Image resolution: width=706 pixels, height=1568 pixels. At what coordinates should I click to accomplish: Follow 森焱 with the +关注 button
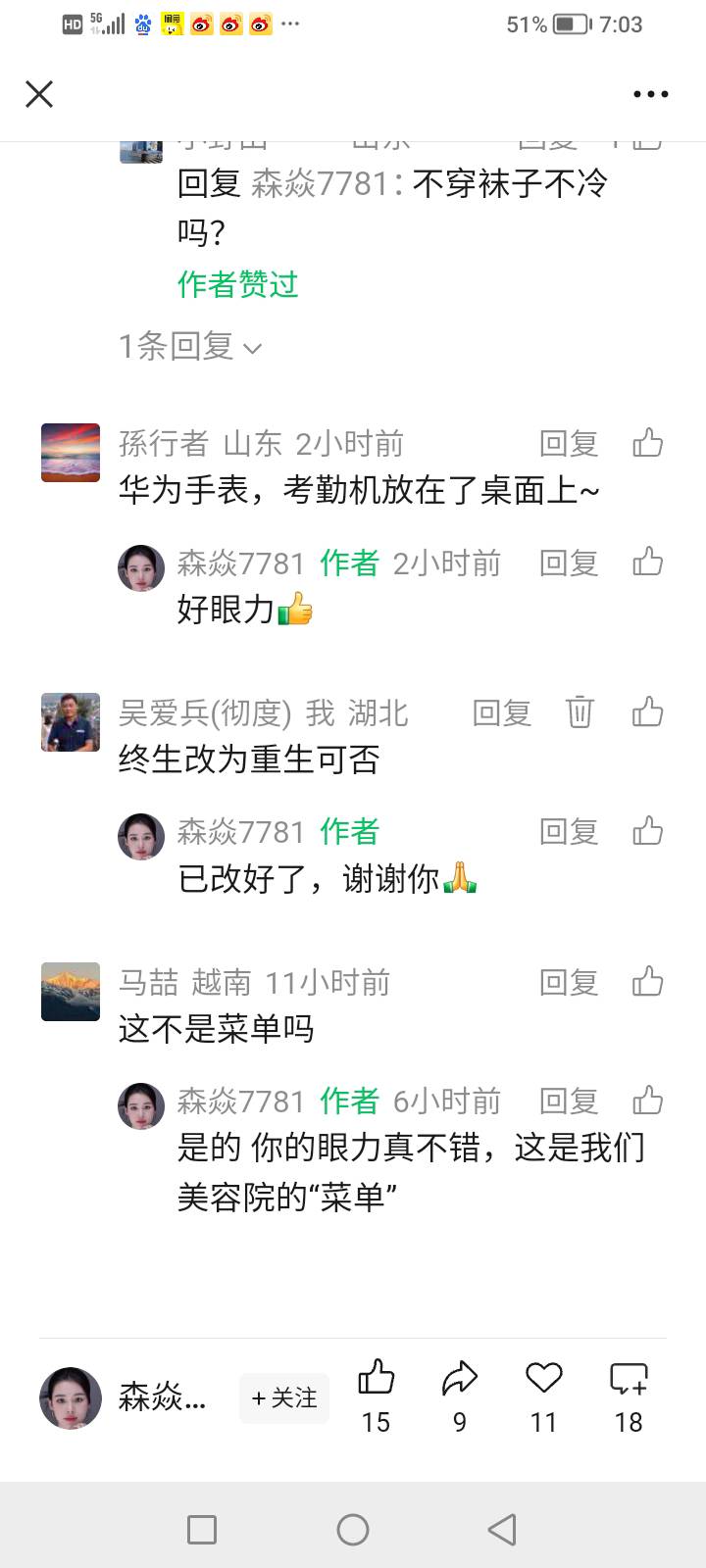(284, 1398)
